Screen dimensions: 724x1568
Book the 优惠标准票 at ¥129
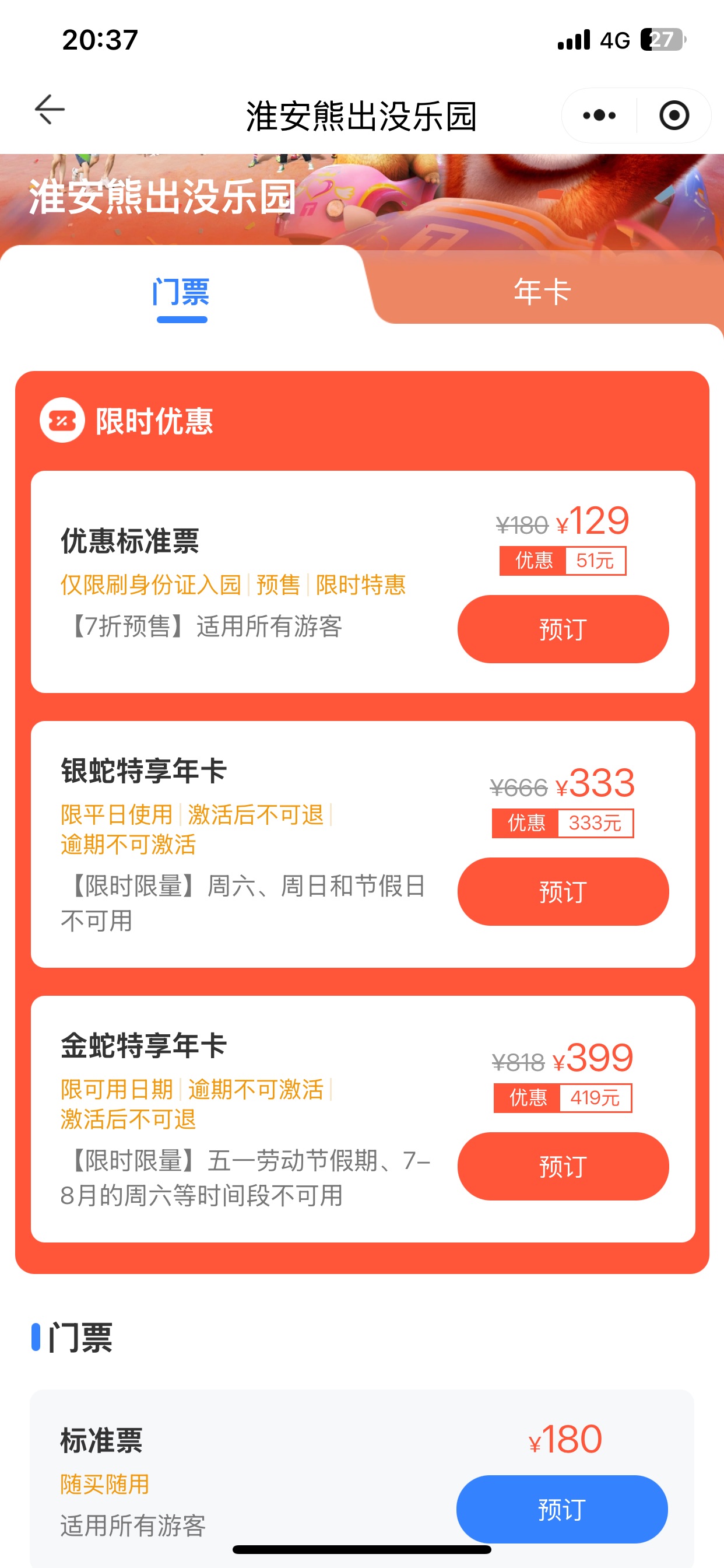563,629
